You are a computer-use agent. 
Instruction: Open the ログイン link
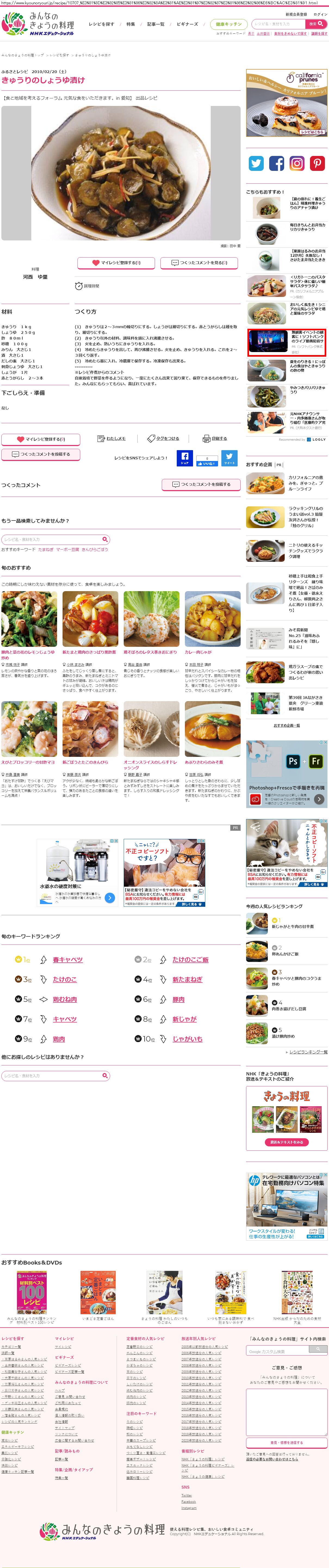point(320,14)
